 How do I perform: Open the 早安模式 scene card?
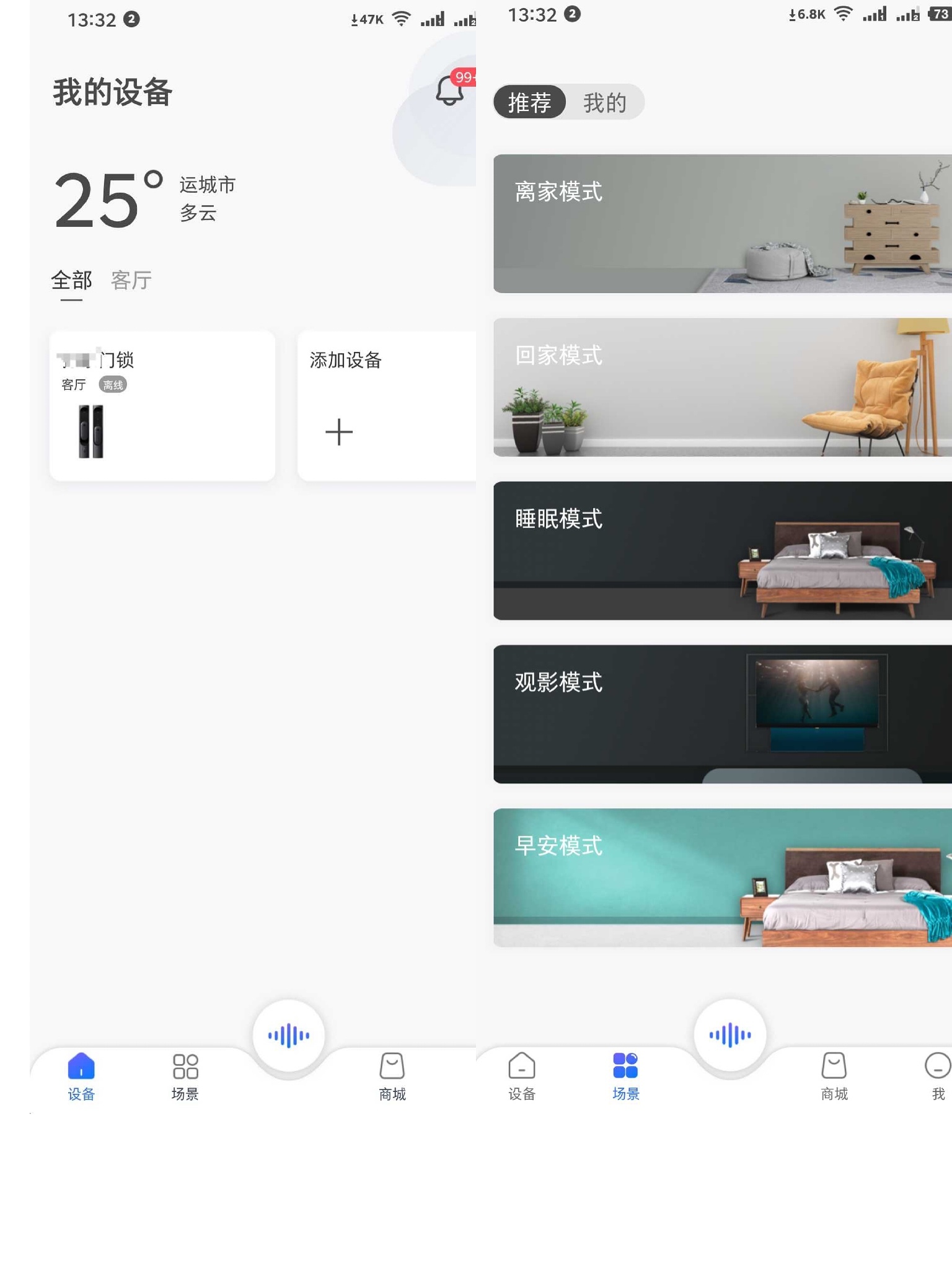722,878
